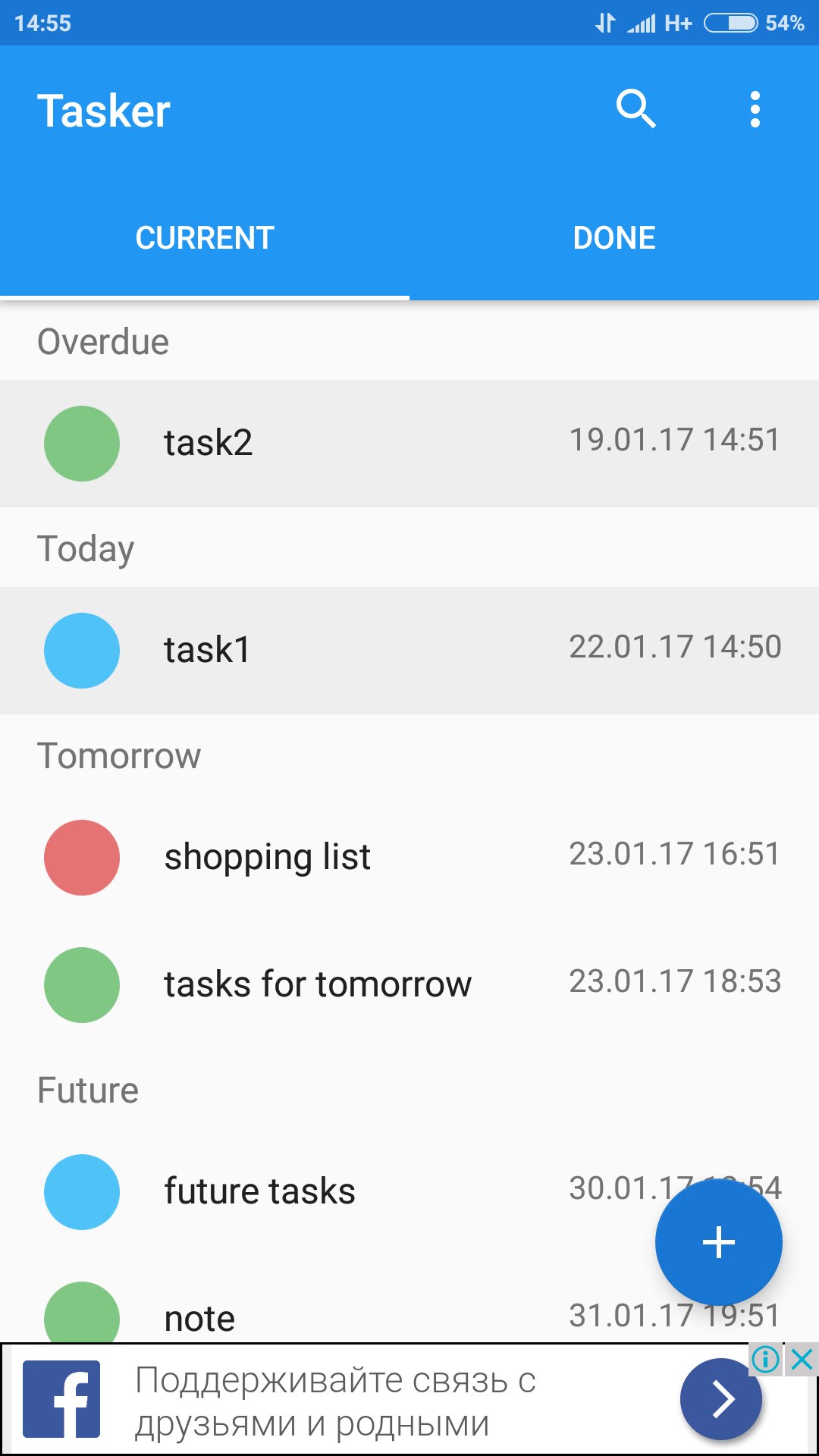Click the blue circle next to future tasks
Image resolution: width=819 pixels, height=1456 pixels.
[82, 1191]
